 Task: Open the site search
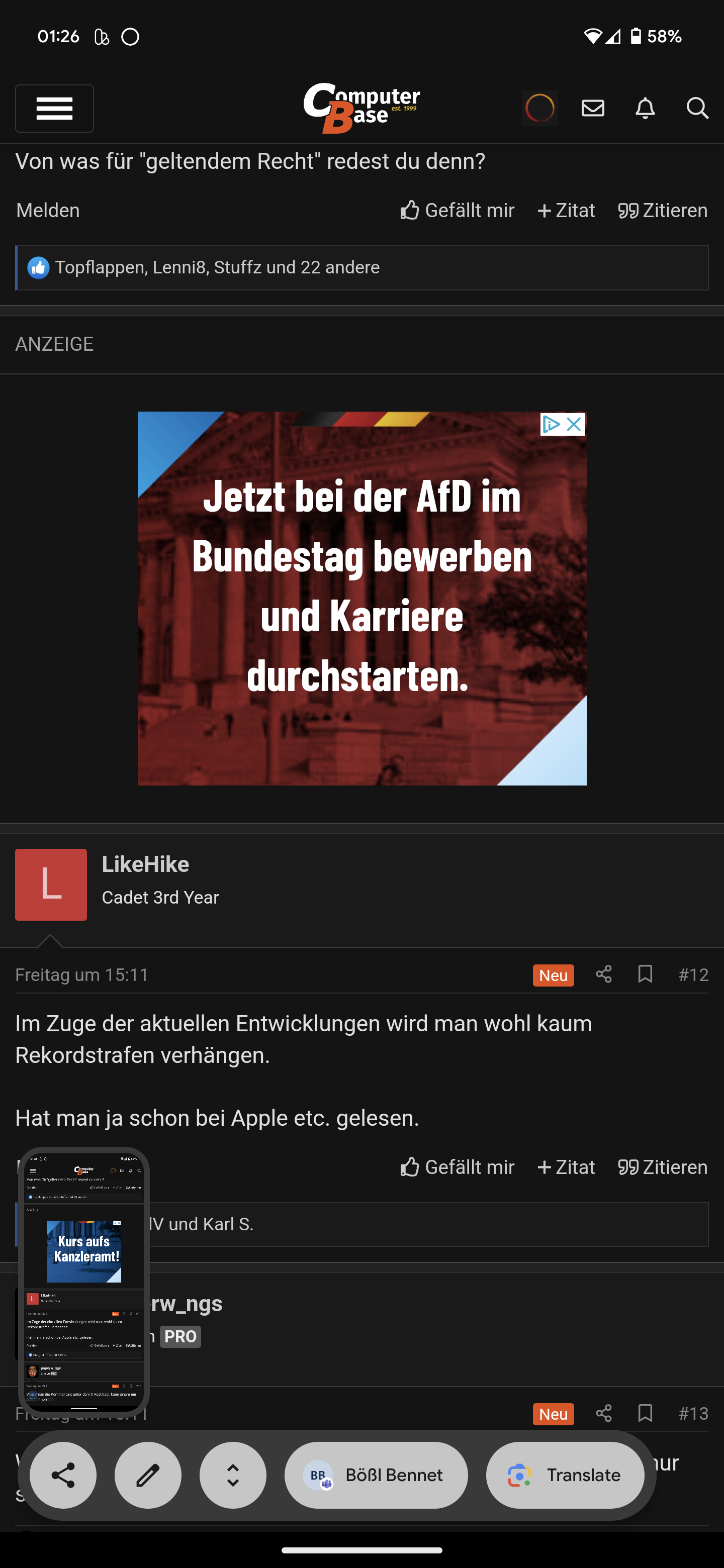(697, 109)
